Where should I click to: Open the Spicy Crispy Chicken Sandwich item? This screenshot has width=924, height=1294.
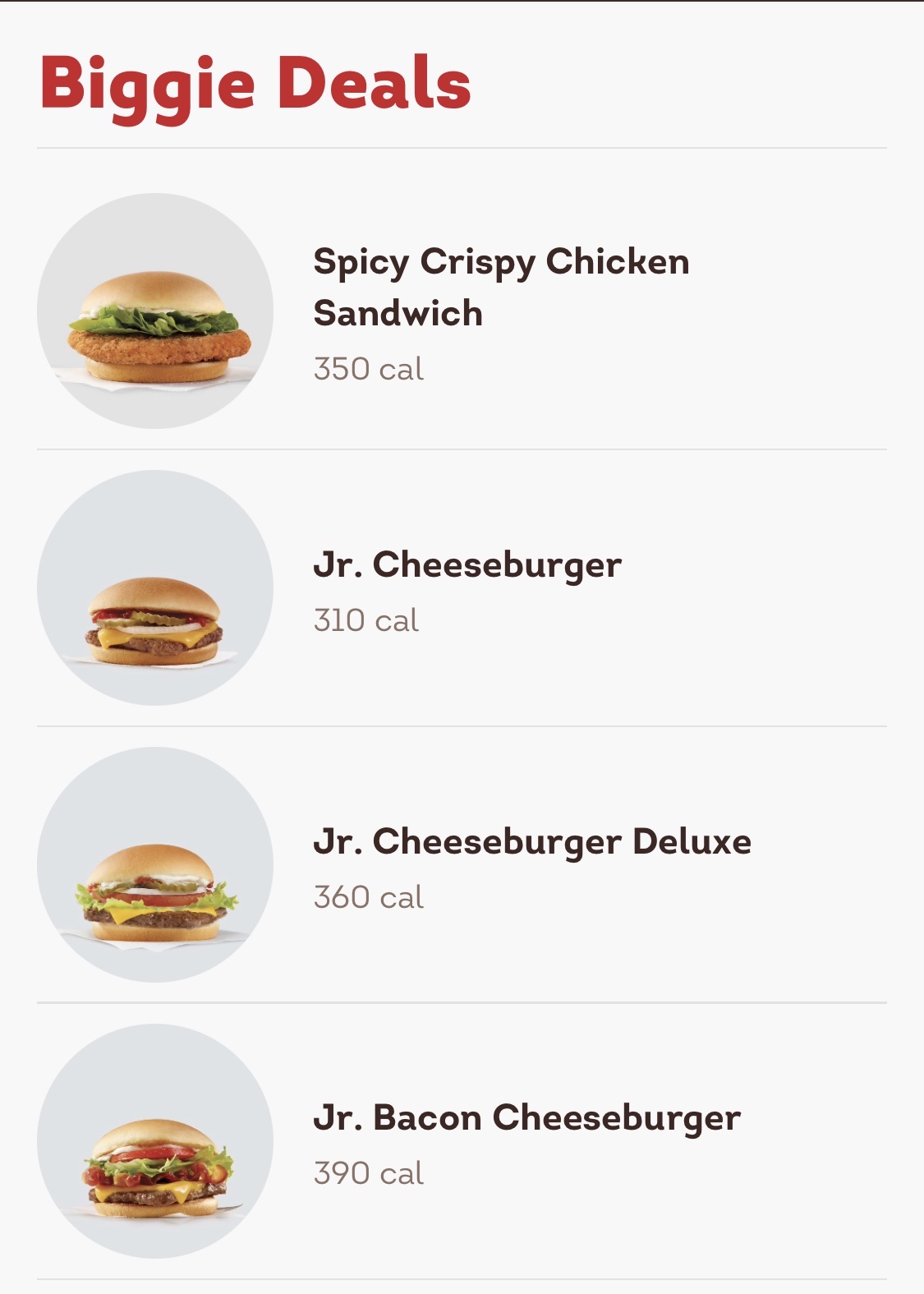coord(501,287)
